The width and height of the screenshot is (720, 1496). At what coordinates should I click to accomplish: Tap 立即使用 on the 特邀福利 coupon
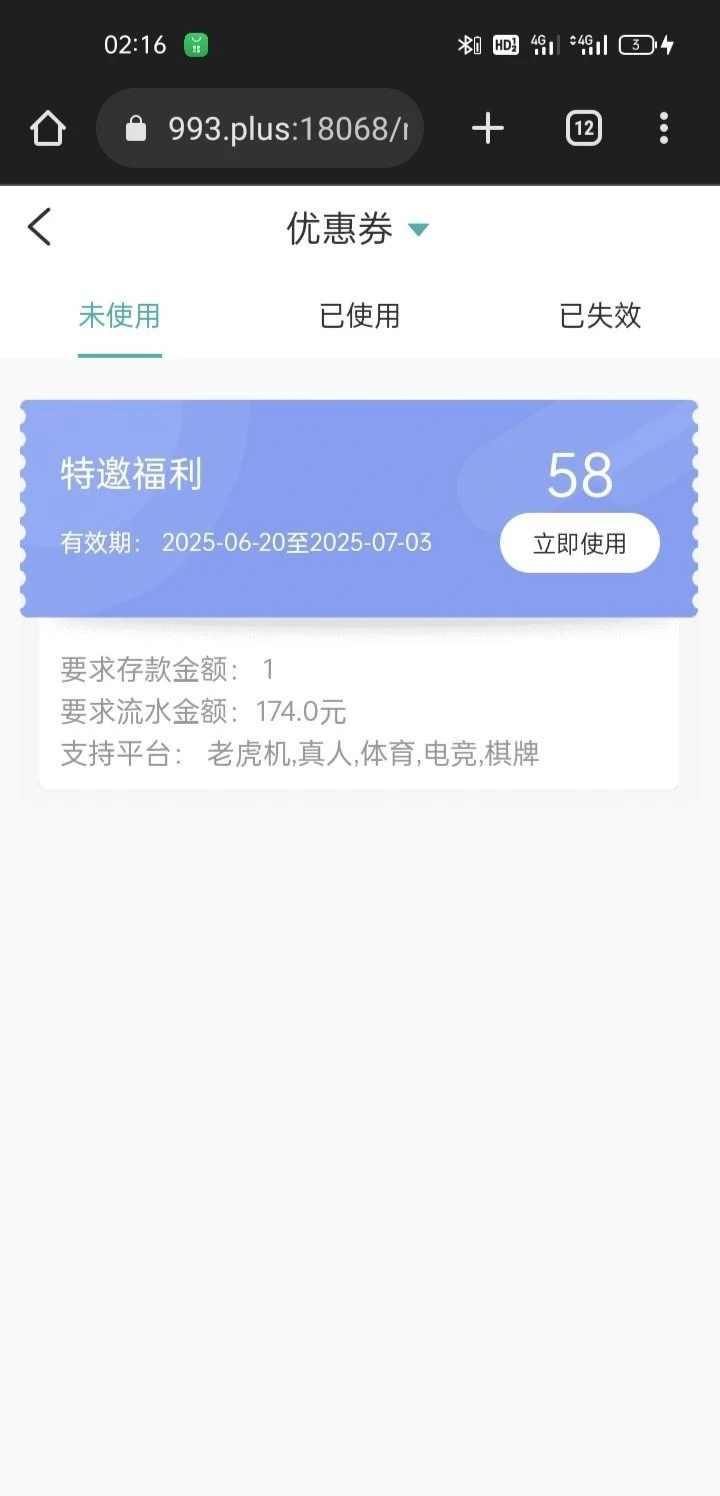point(580,543)
